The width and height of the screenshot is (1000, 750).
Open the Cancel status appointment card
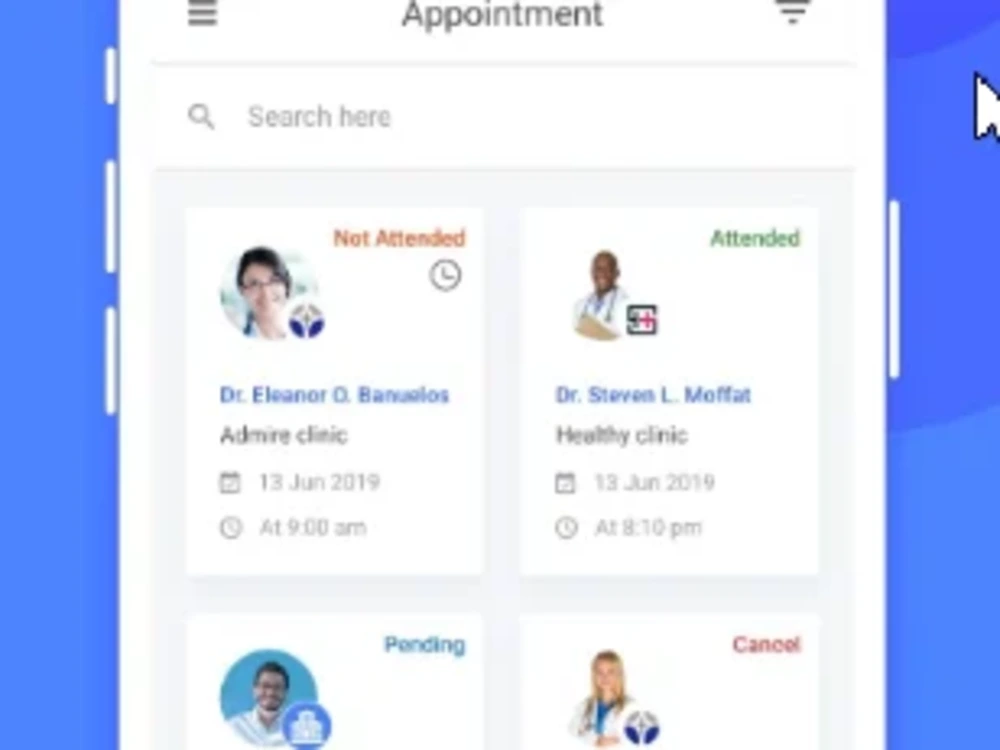tap(668, 690)
